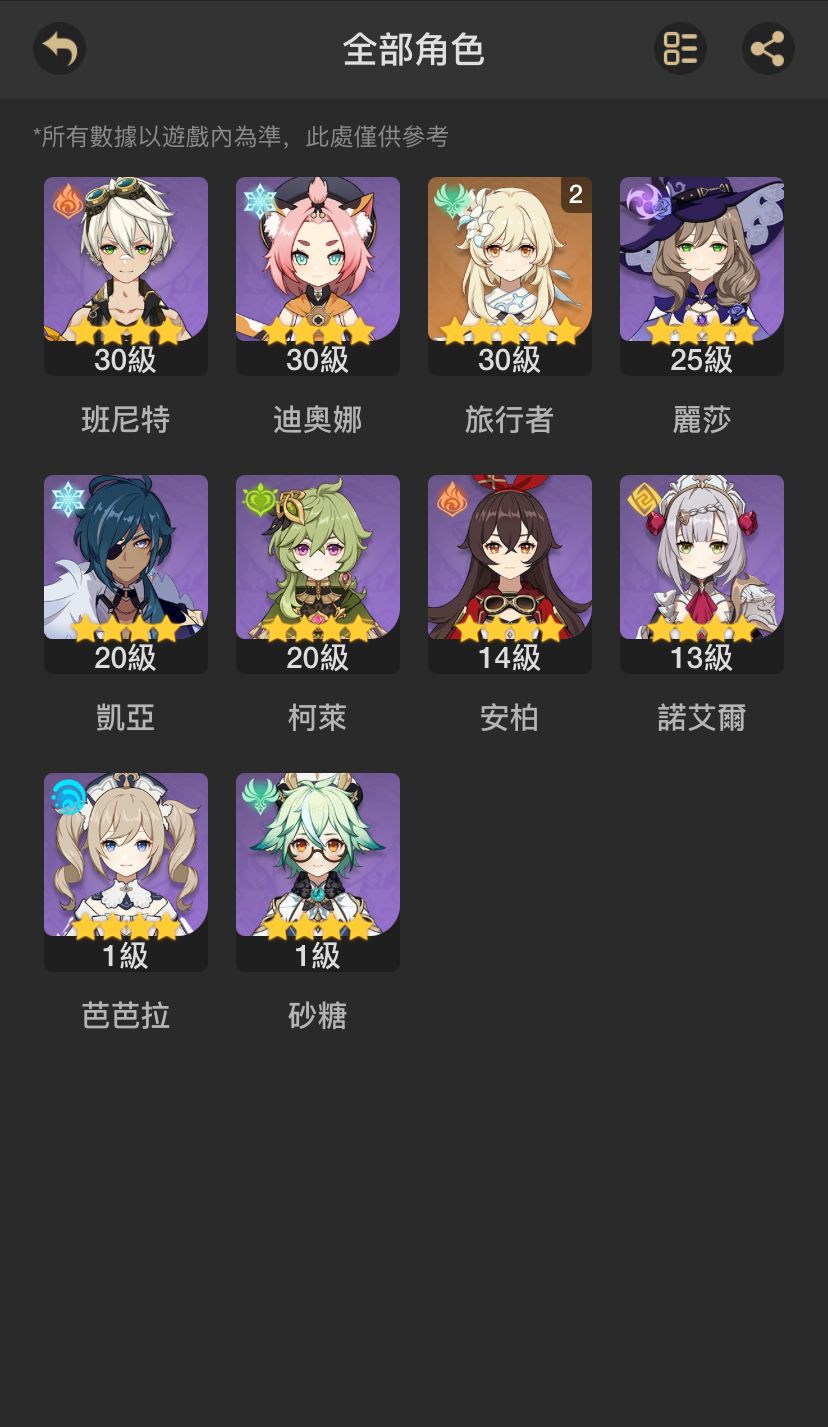The image size is (828, 1427).
Task: Select the 安柏 character card
Action: pos(510,574)
